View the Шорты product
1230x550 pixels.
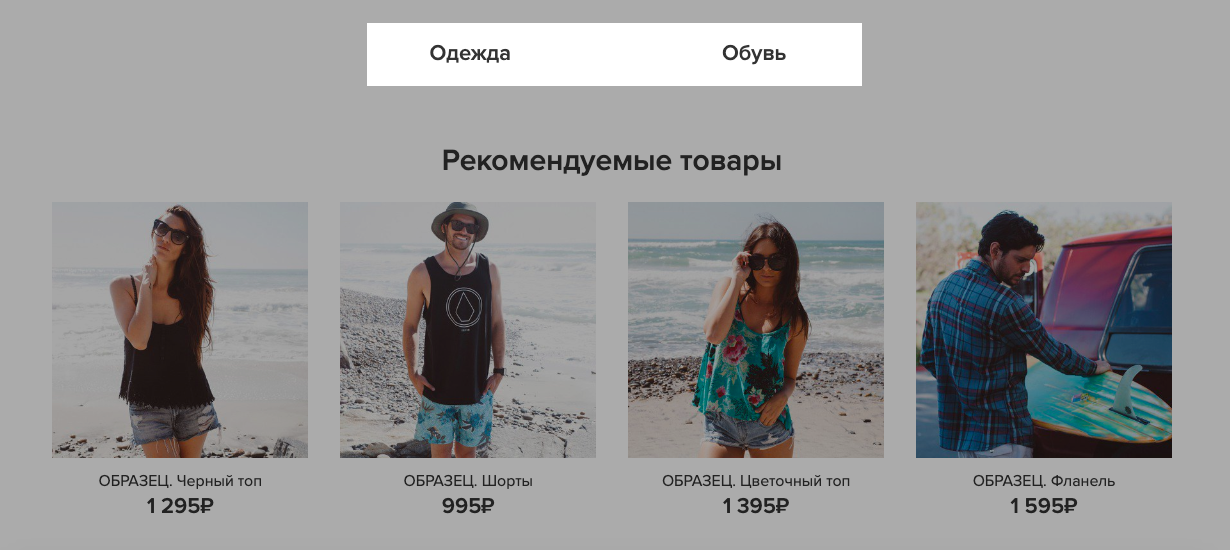point(468,330)
